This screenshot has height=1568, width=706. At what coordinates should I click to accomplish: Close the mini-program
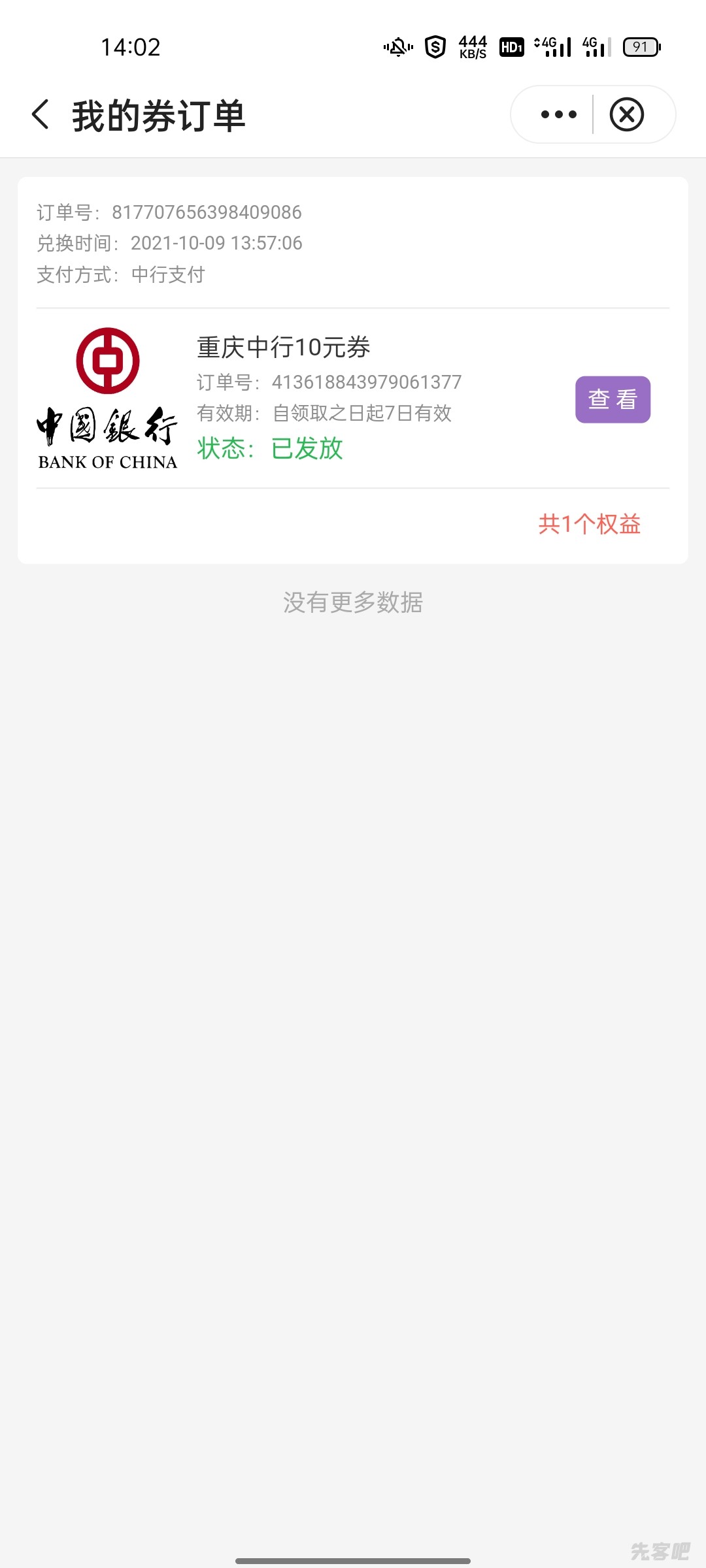(626, 115)
